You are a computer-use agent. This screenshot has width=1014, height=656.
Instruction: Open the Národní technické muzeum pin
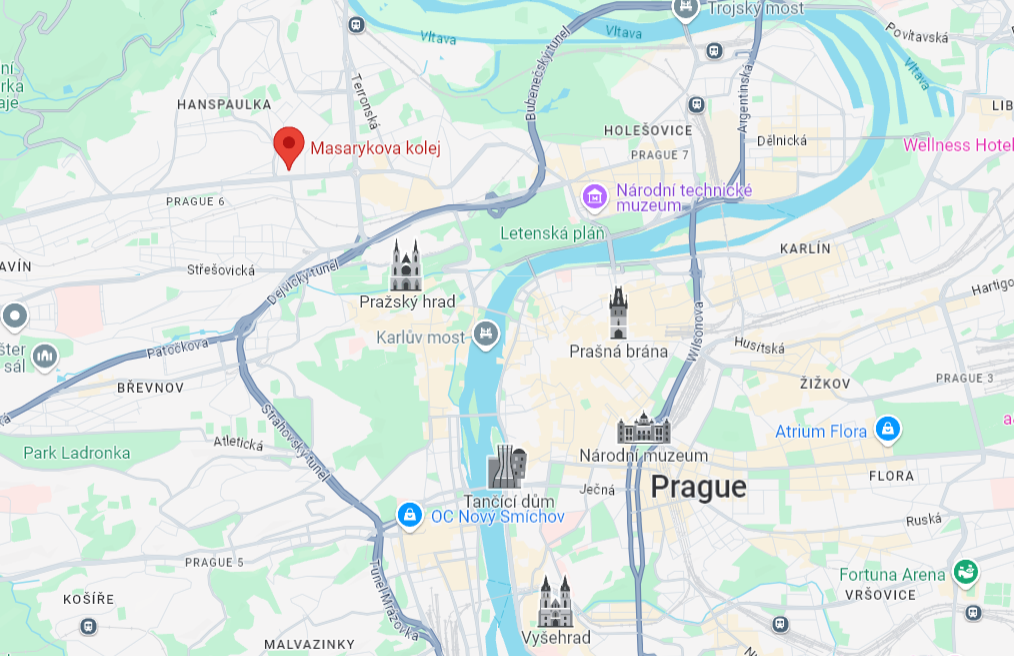(x=595, y=196)
